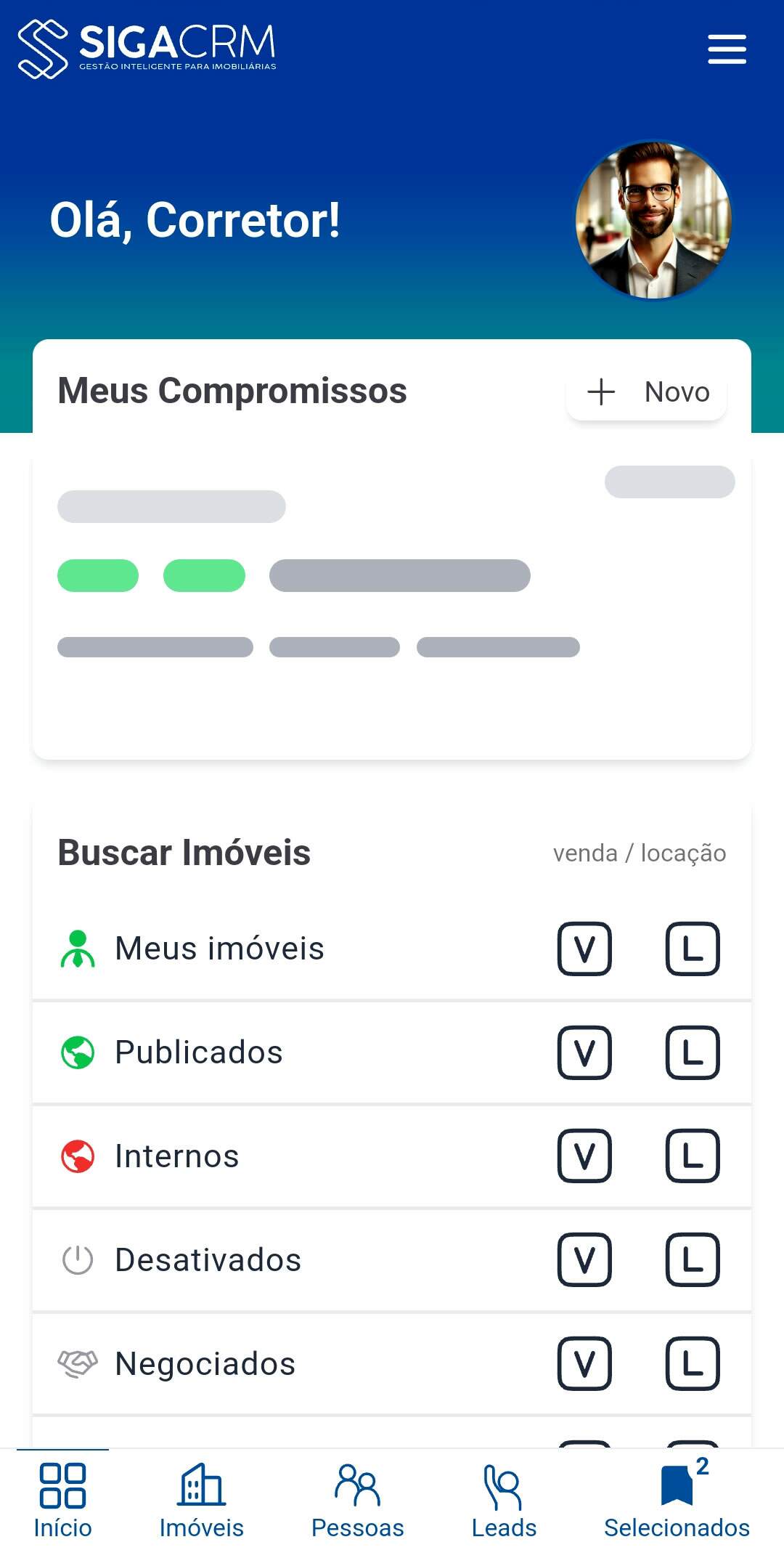The width and height of the screenshot is (784, 1550).
Task: Select V next to Internos
Action: point(584,1156)
